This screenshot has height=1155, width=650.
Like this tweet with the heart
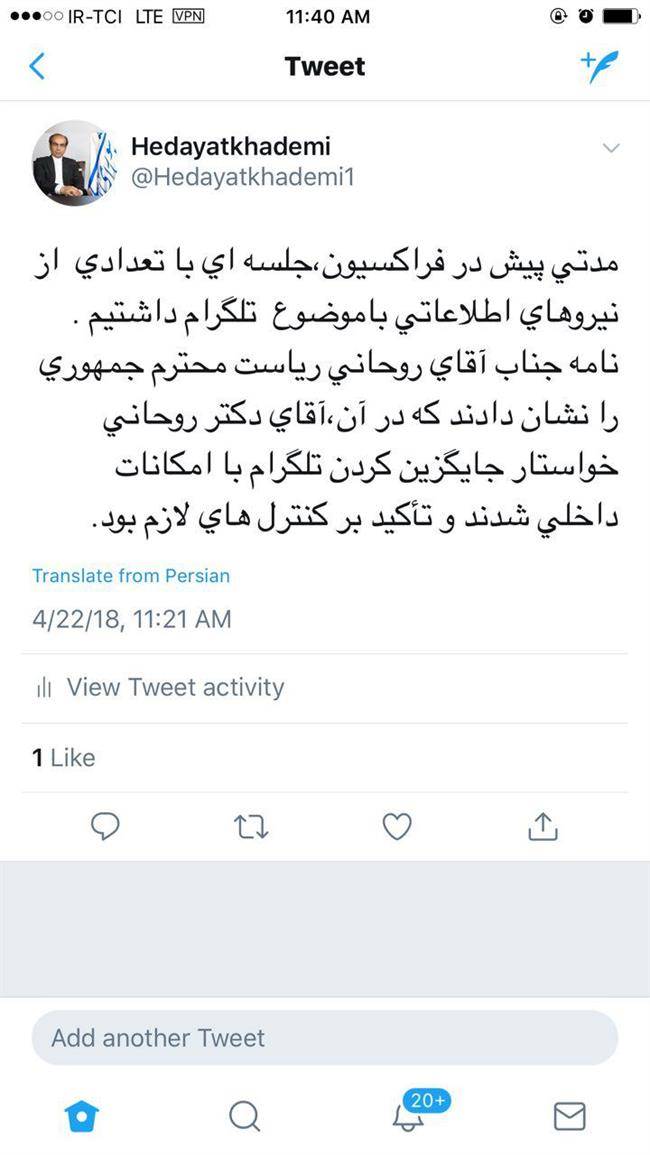click(398, 826)
